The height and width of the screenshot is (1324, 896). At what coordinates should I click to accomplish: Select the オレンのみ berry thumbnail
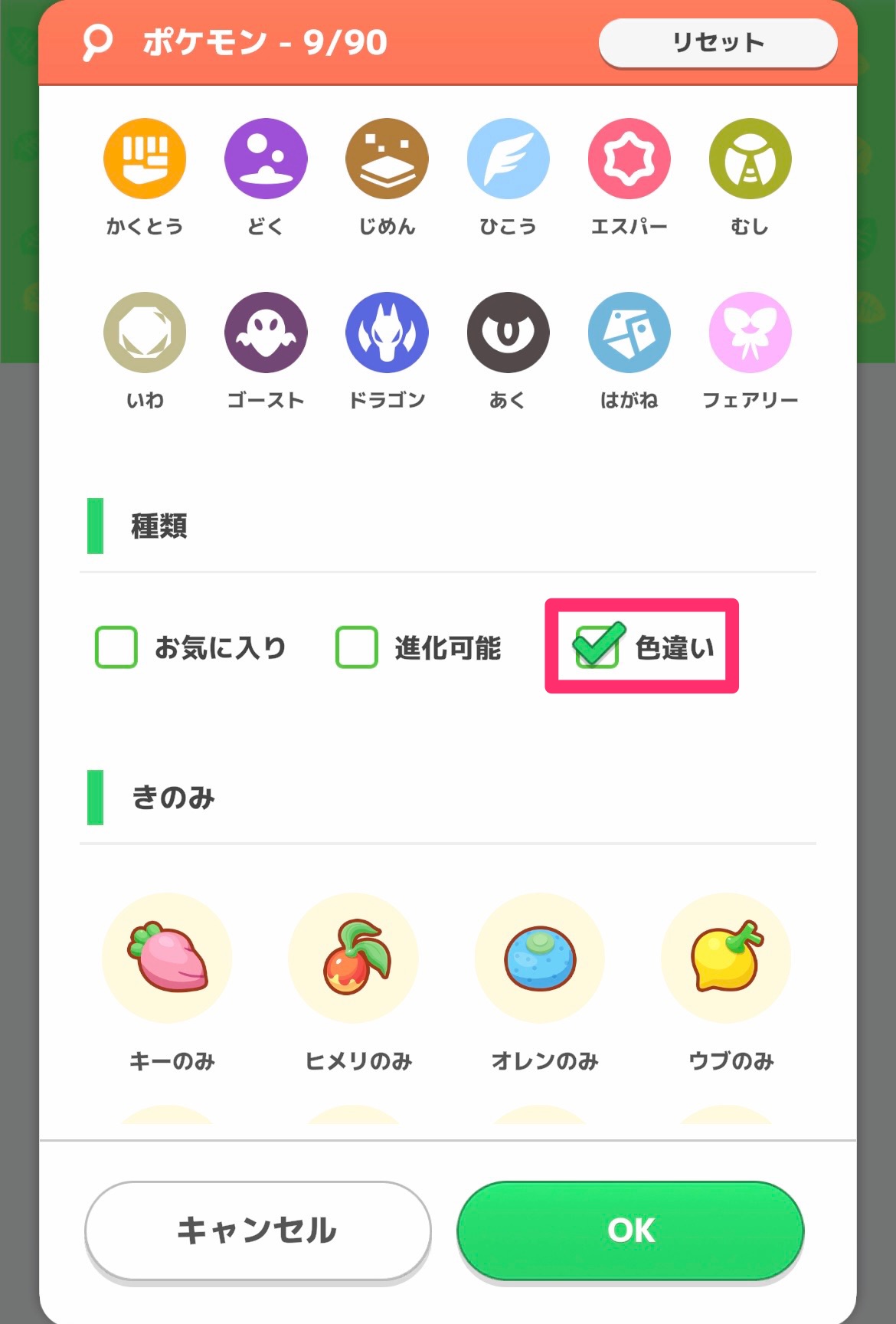click(540, 958)
